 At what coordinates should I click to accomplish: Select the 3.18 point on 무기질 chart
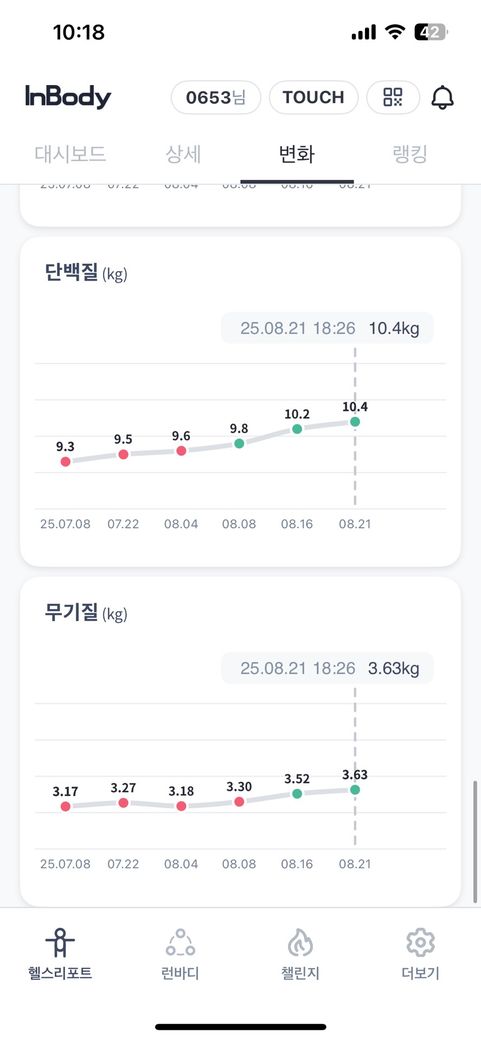click(181, 806)
